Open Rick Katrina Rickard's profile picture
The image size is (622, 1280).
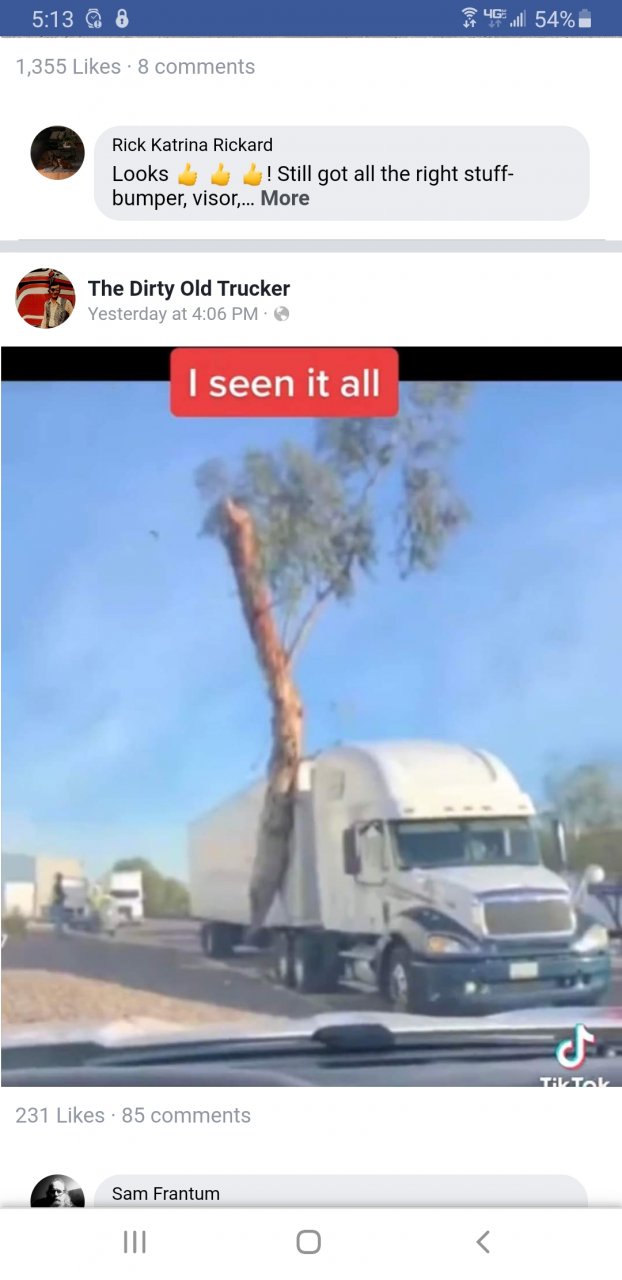[x=57, y=153]
